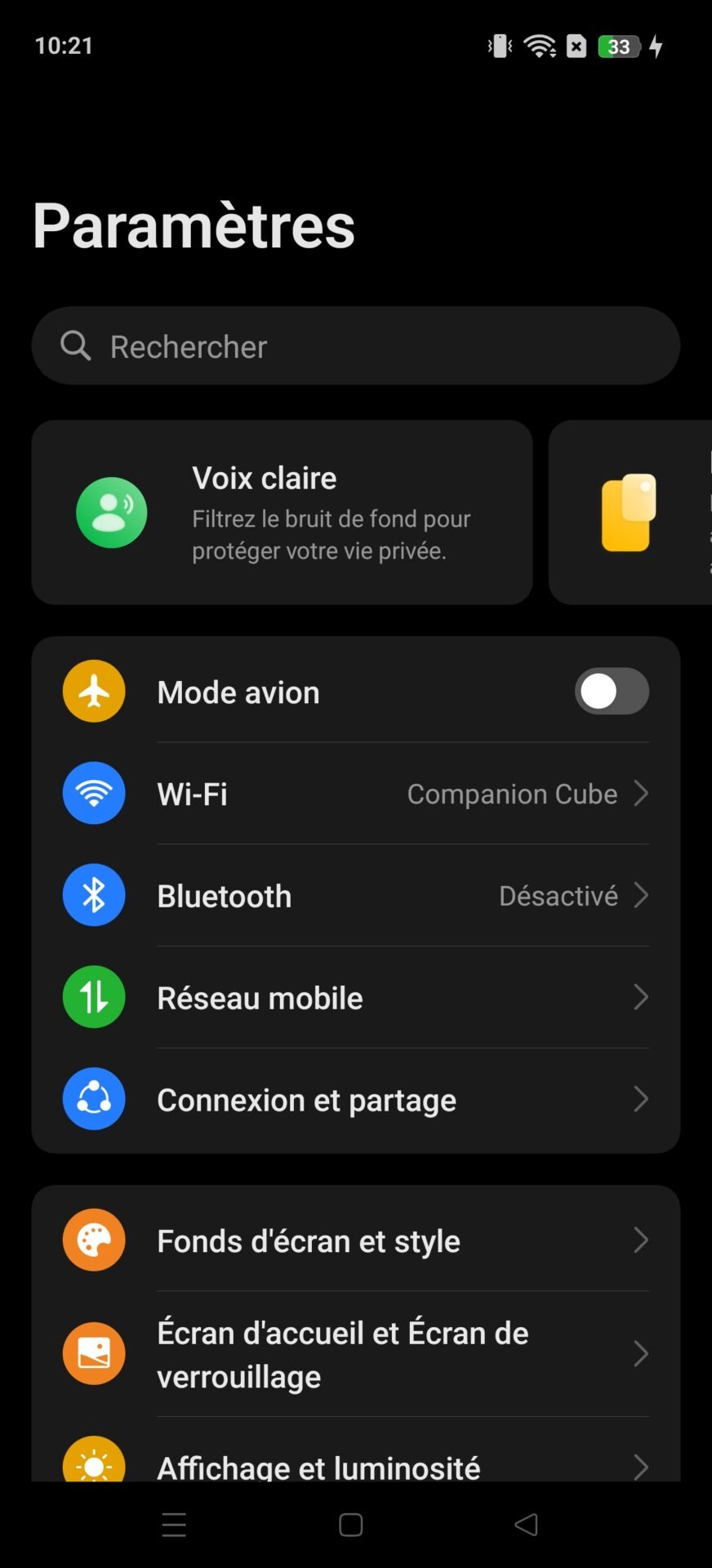Open the Voix claire suggestion card
This screenshot has height=1568, width=712.
[x=282, y=512]
